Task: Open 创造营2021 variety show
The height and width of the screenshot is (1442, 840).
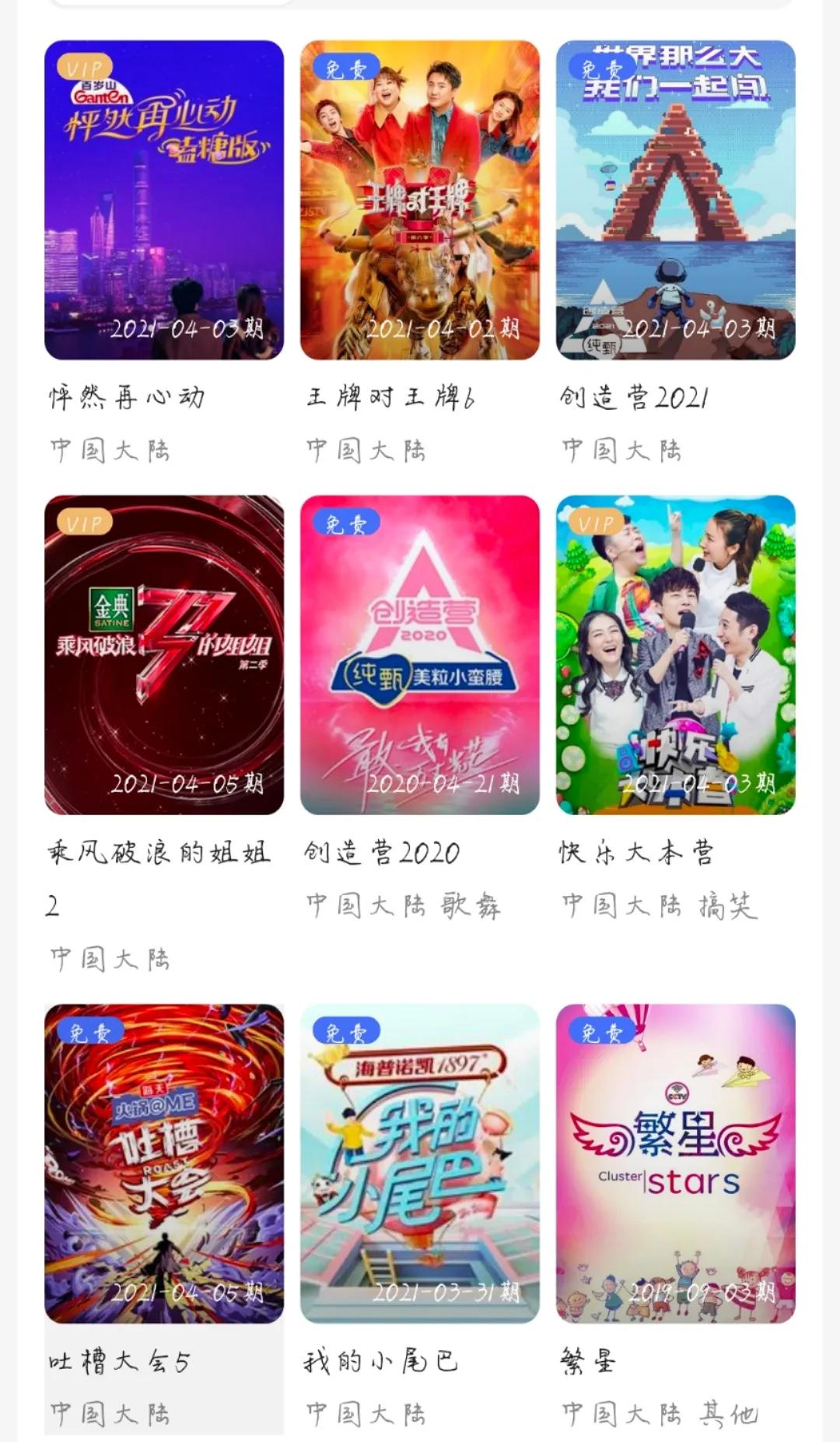Action: pos(675,200)
